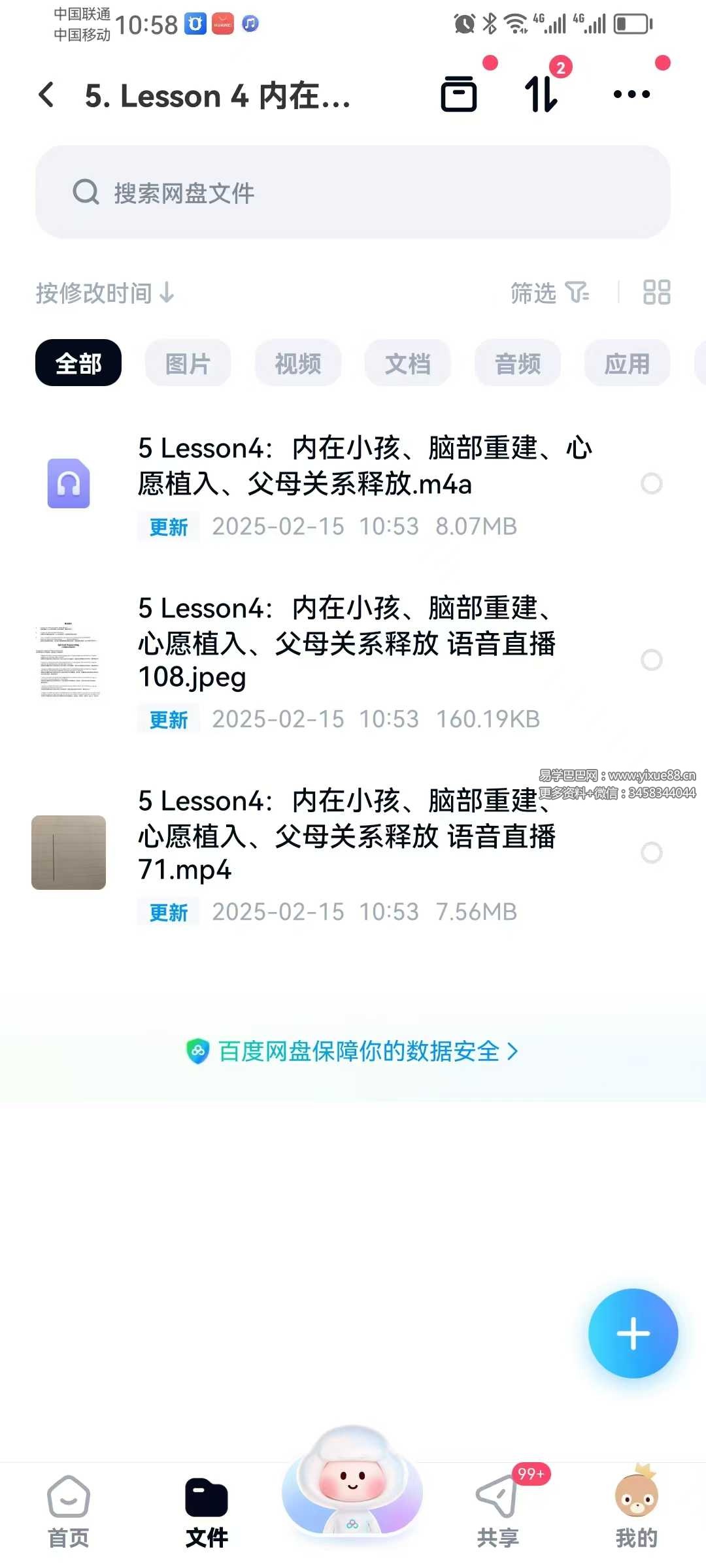Tap the blue plus floating button
Image resolution: width=706 pixels, height=1568 pixels.
633,1333
